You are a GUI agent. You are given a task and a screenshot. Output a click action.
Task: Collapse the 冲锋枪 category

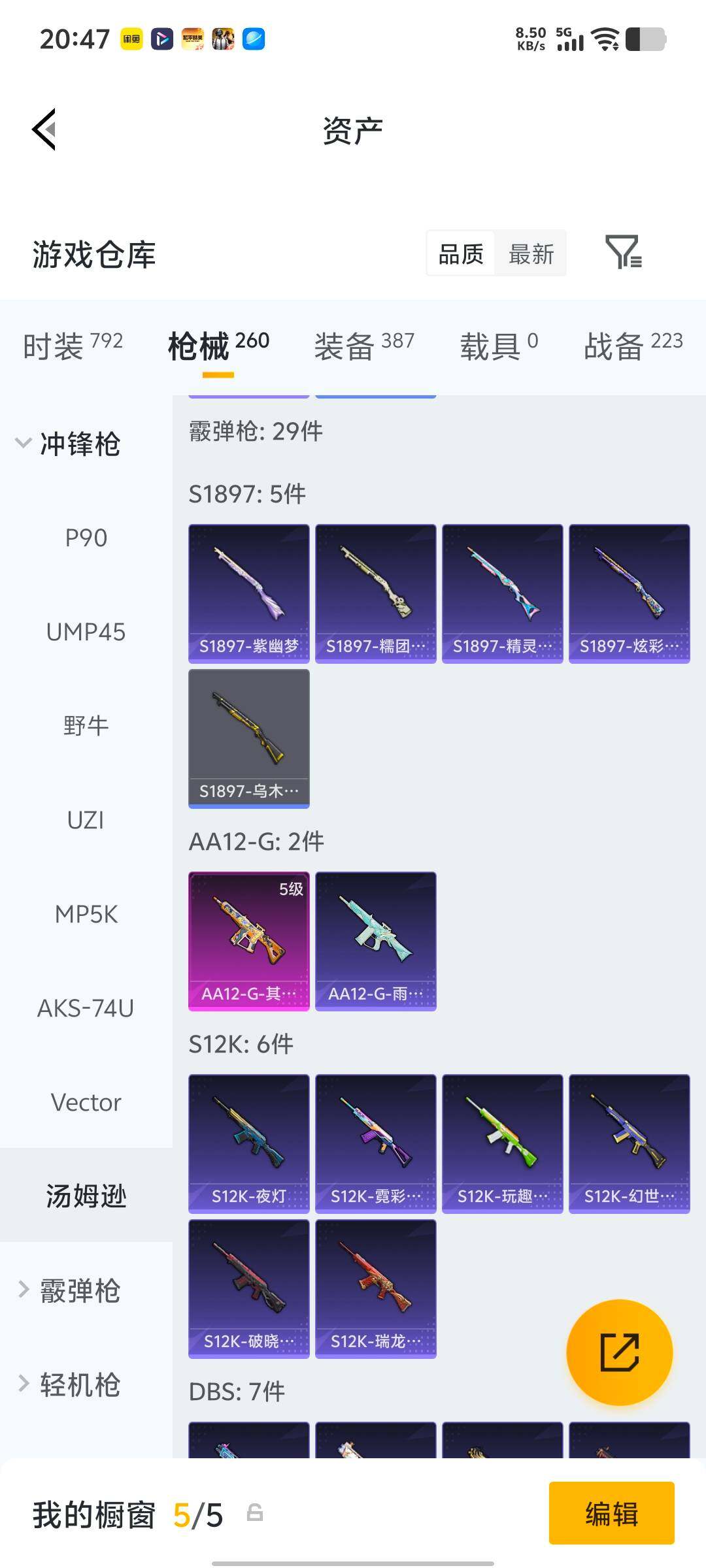[69, 444]
